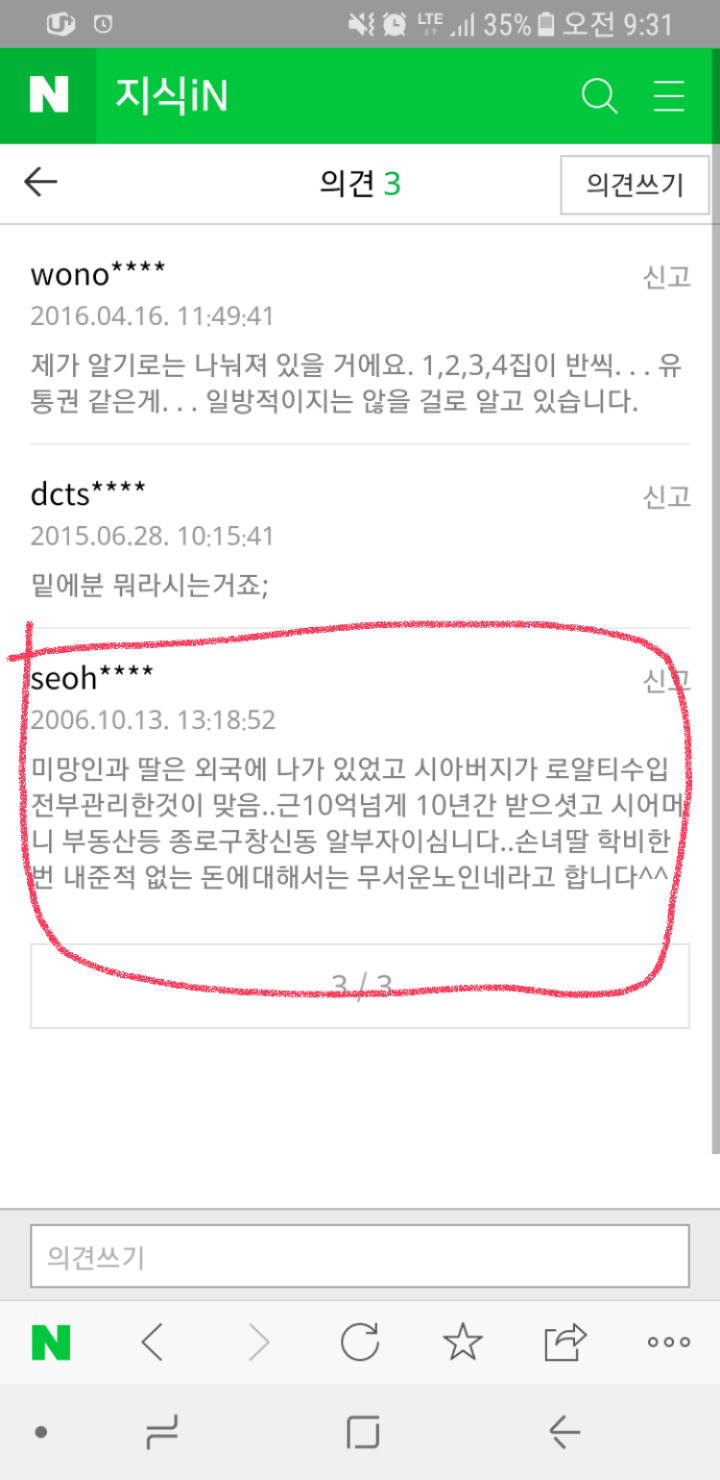The height and width of the screenshot is (1480, 720).
Task: Reload the page with refresh icon
Action: tap(360, 1343)
